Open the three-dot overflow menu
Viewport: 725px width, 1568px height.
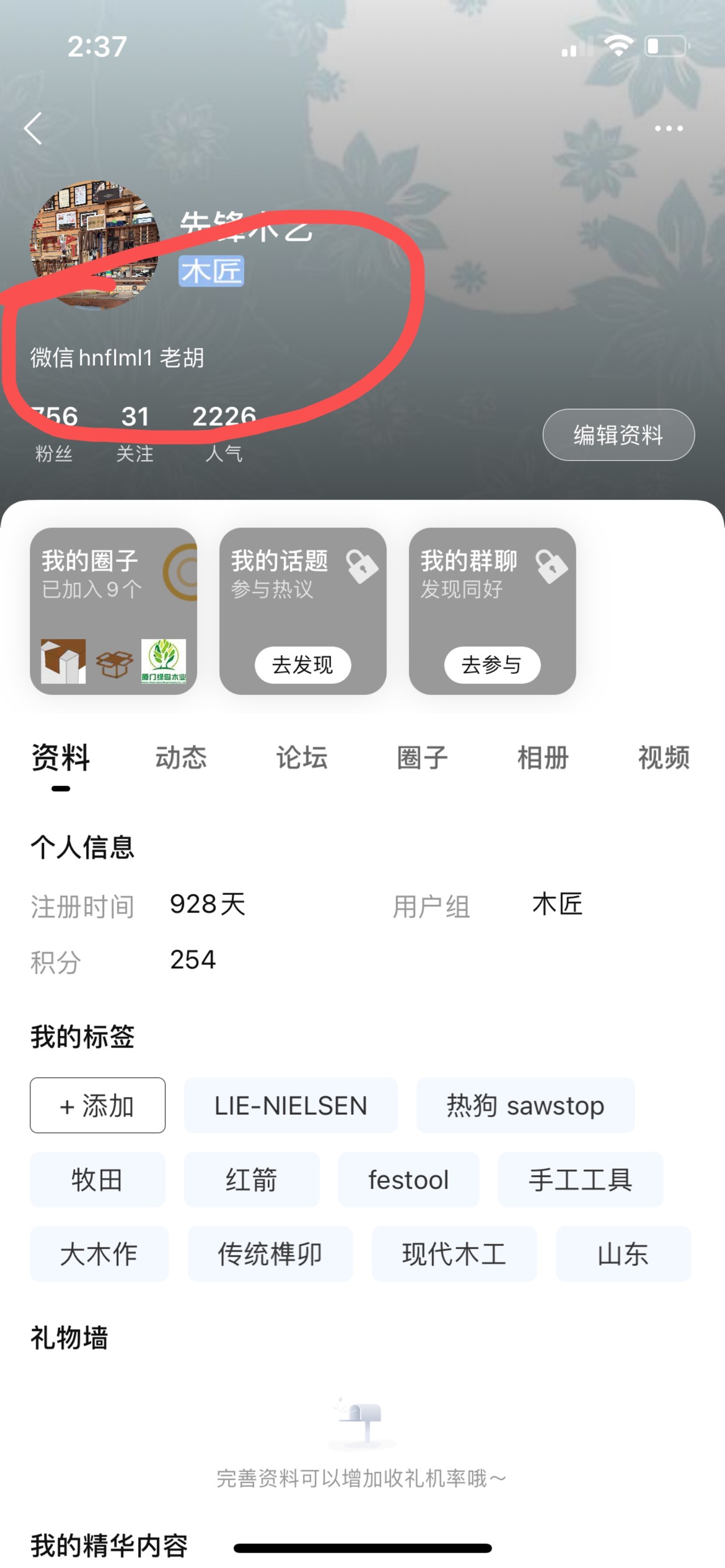coord(668,128)
